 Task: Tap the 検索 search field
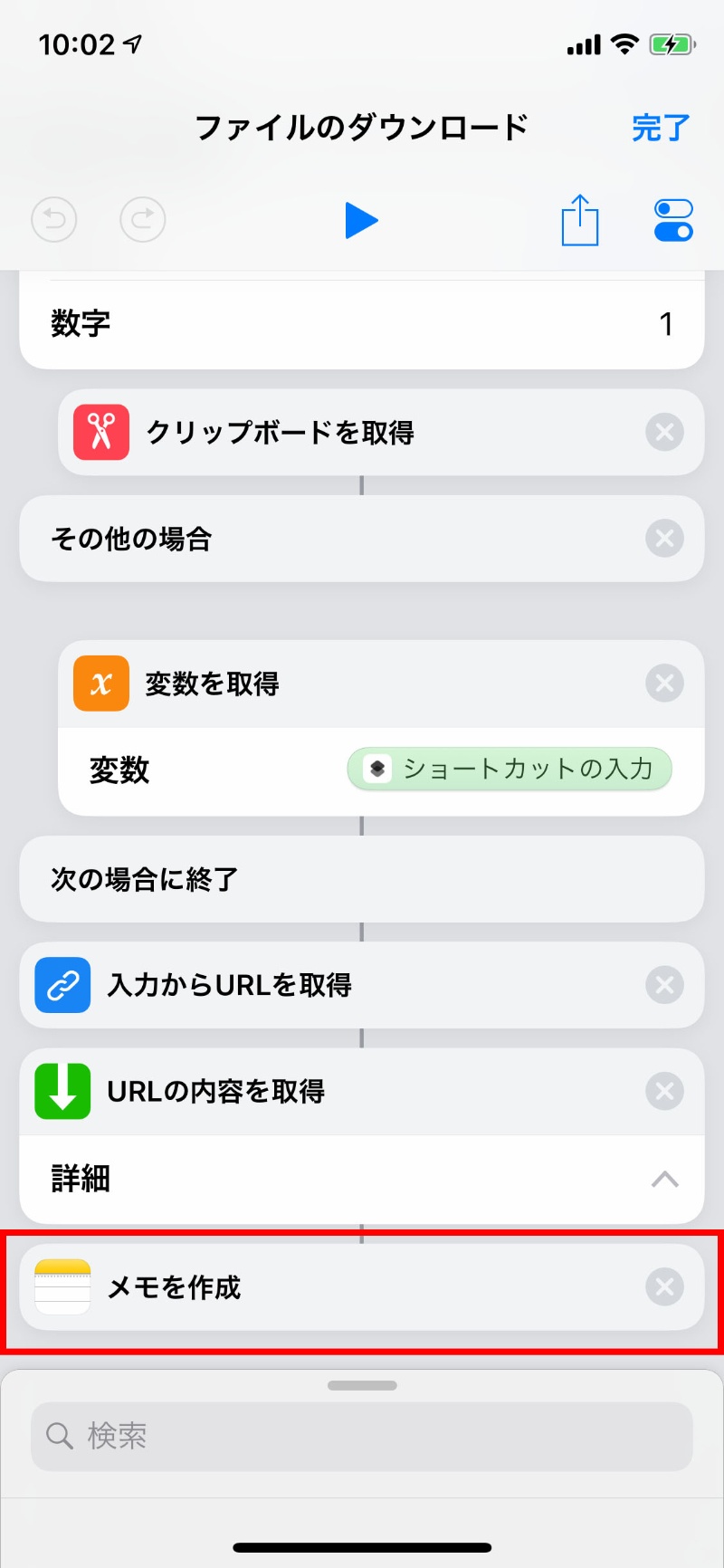click(362, 1436)
